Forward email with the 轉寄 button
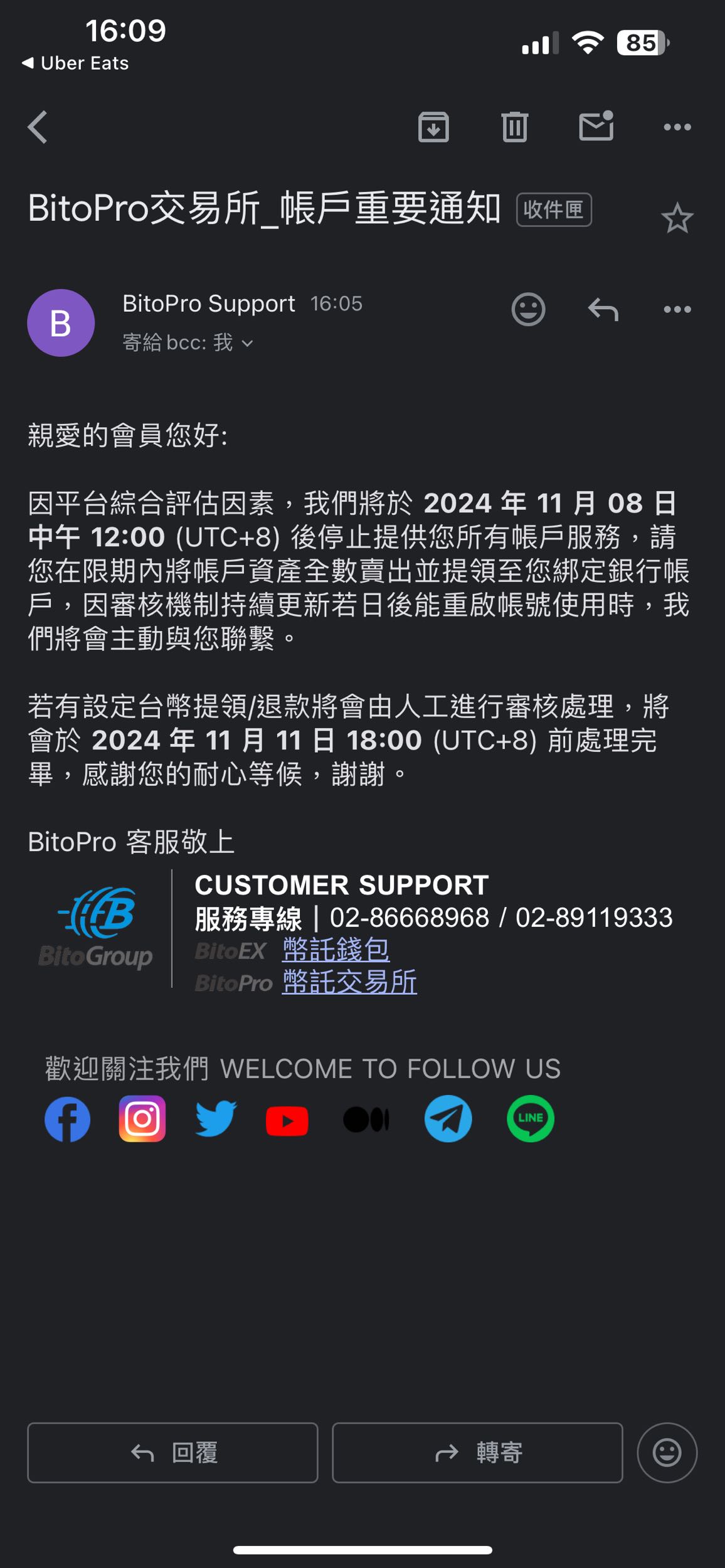The image size is (725, 1568). [477, 1453]
